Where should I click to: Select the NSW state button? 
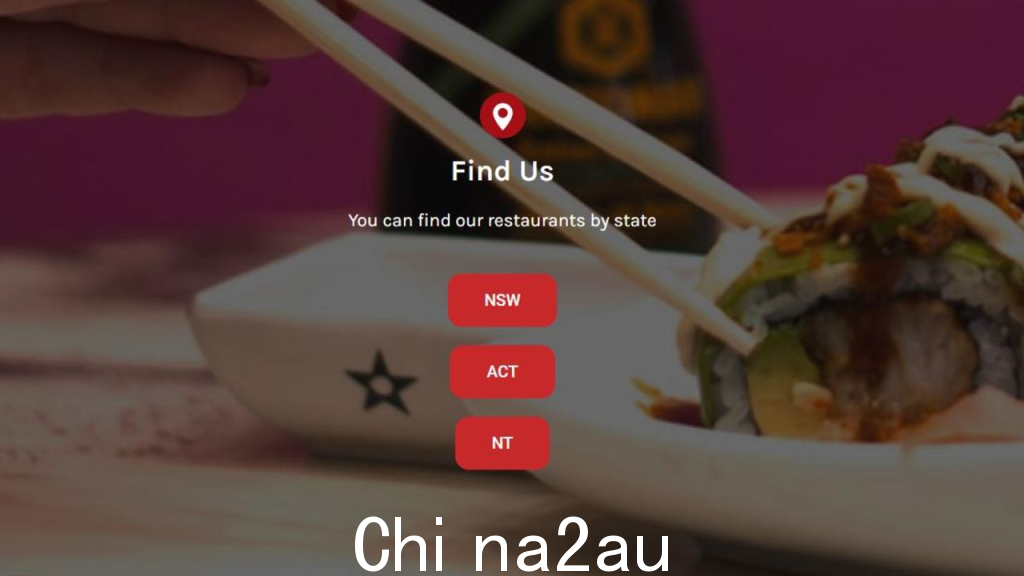click(502, 300)
